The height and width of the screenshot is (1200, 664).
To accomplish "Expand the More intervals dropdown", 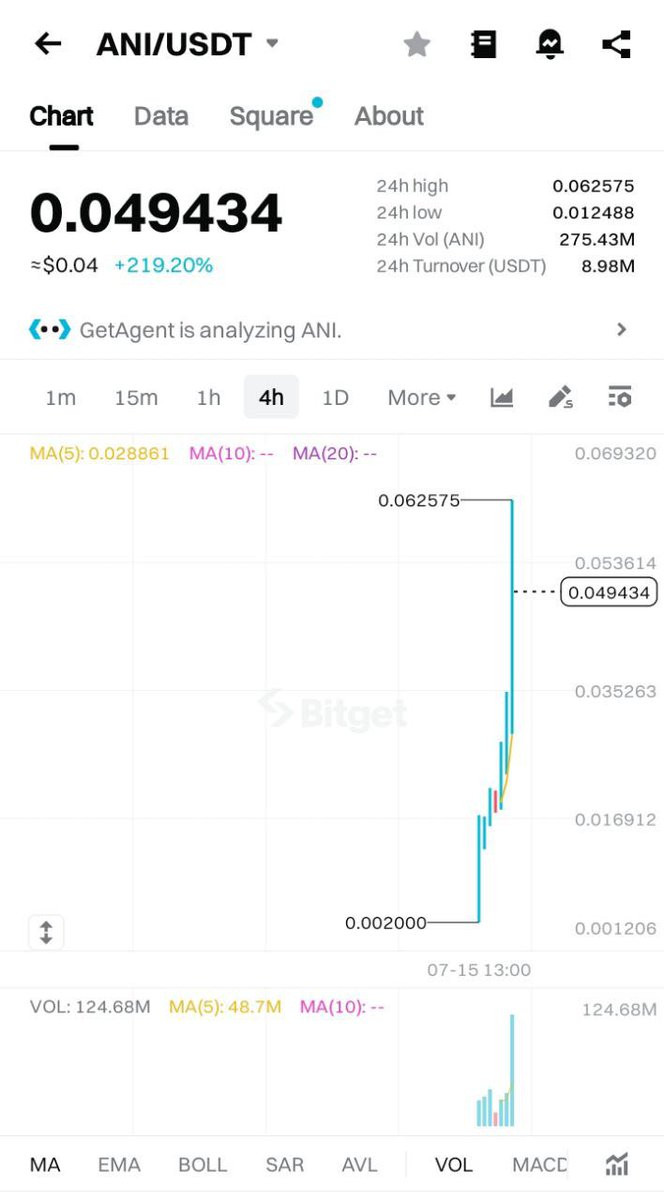I will (422, 398).
